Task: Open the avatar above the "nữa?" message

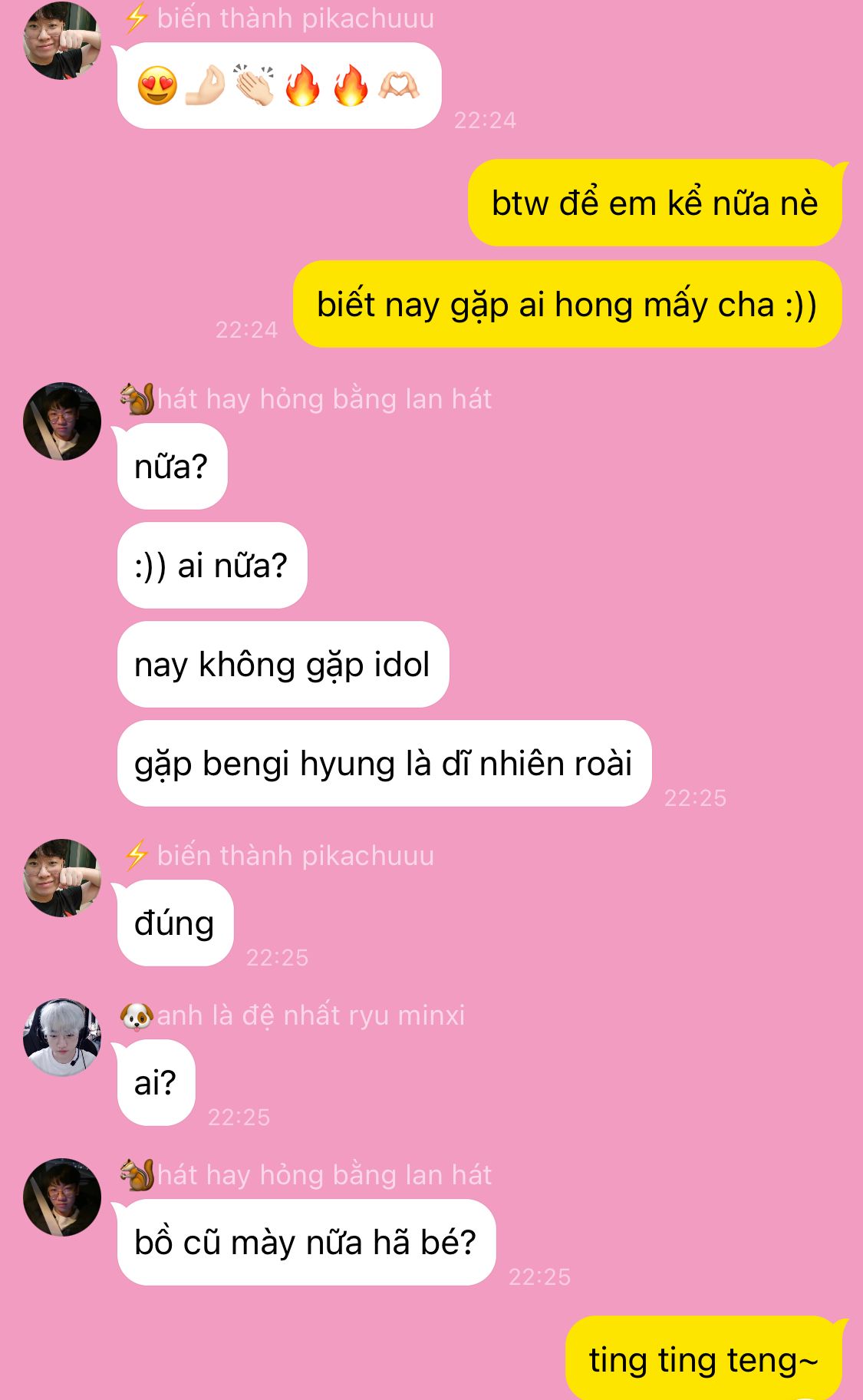Action: click(62, 421)
